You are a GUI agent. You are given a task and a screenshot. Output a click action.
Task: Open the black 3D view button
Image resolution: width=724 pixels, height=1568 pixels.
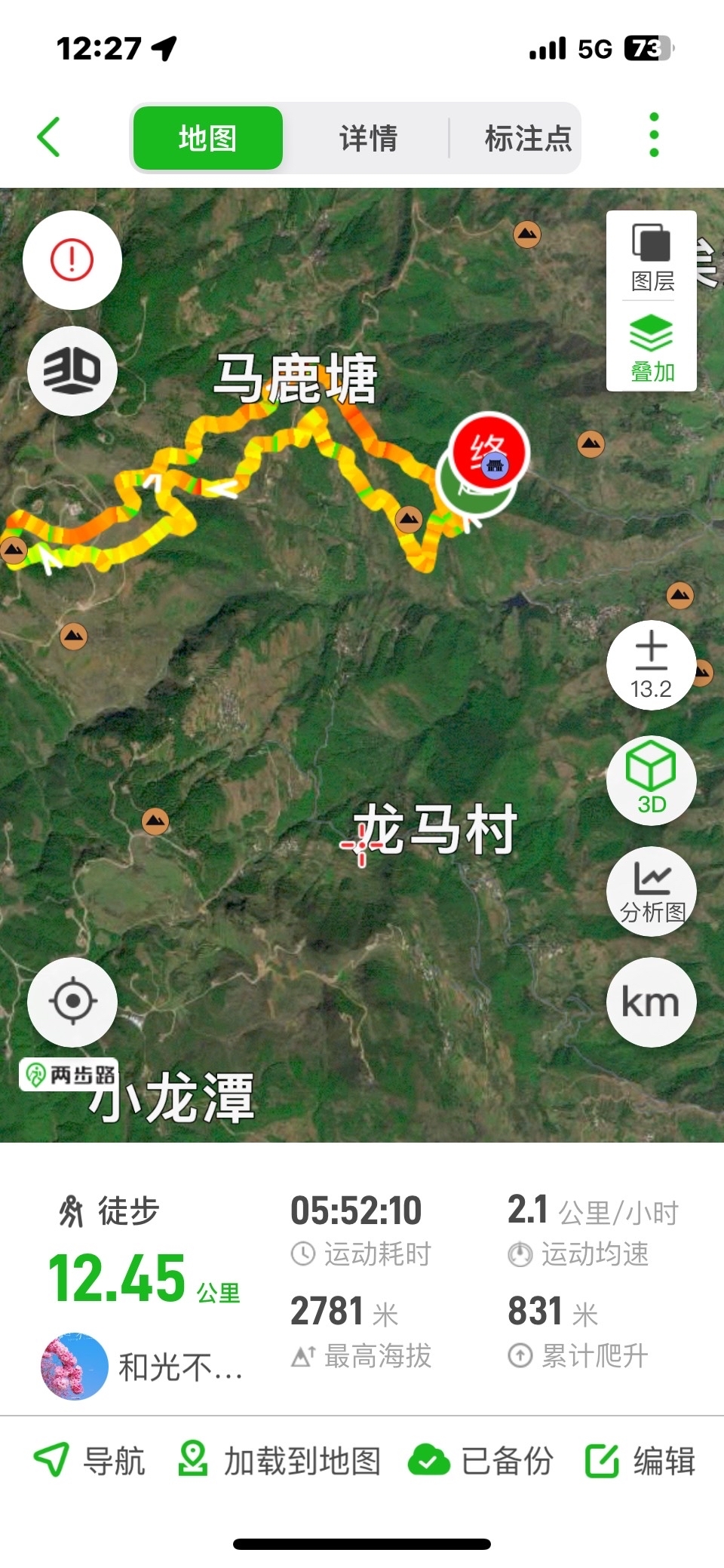click(x=72, y=370)
